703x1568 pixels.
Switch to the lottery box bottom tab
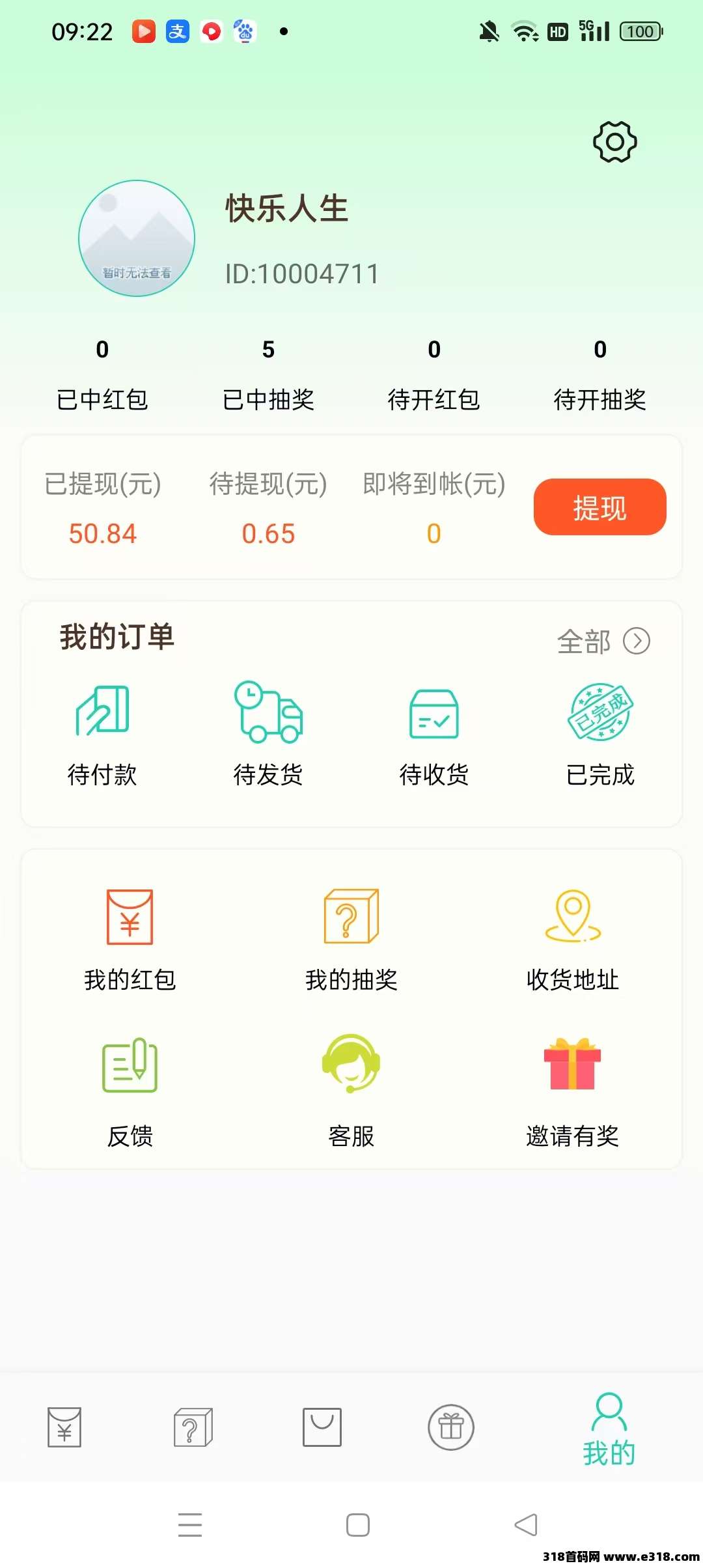pyautogui.click(x=193, y=1427)
